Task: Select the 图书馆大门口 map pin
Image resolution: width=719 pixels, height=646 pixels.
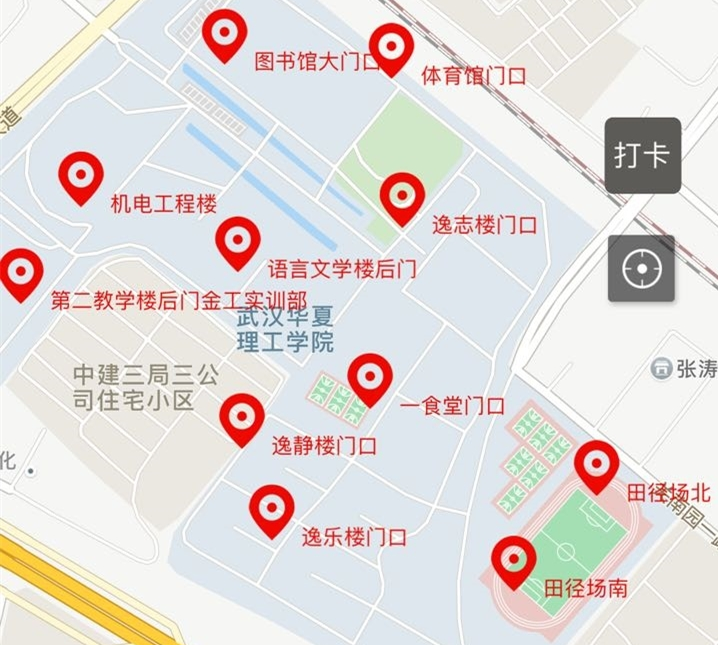Action: 225,35
